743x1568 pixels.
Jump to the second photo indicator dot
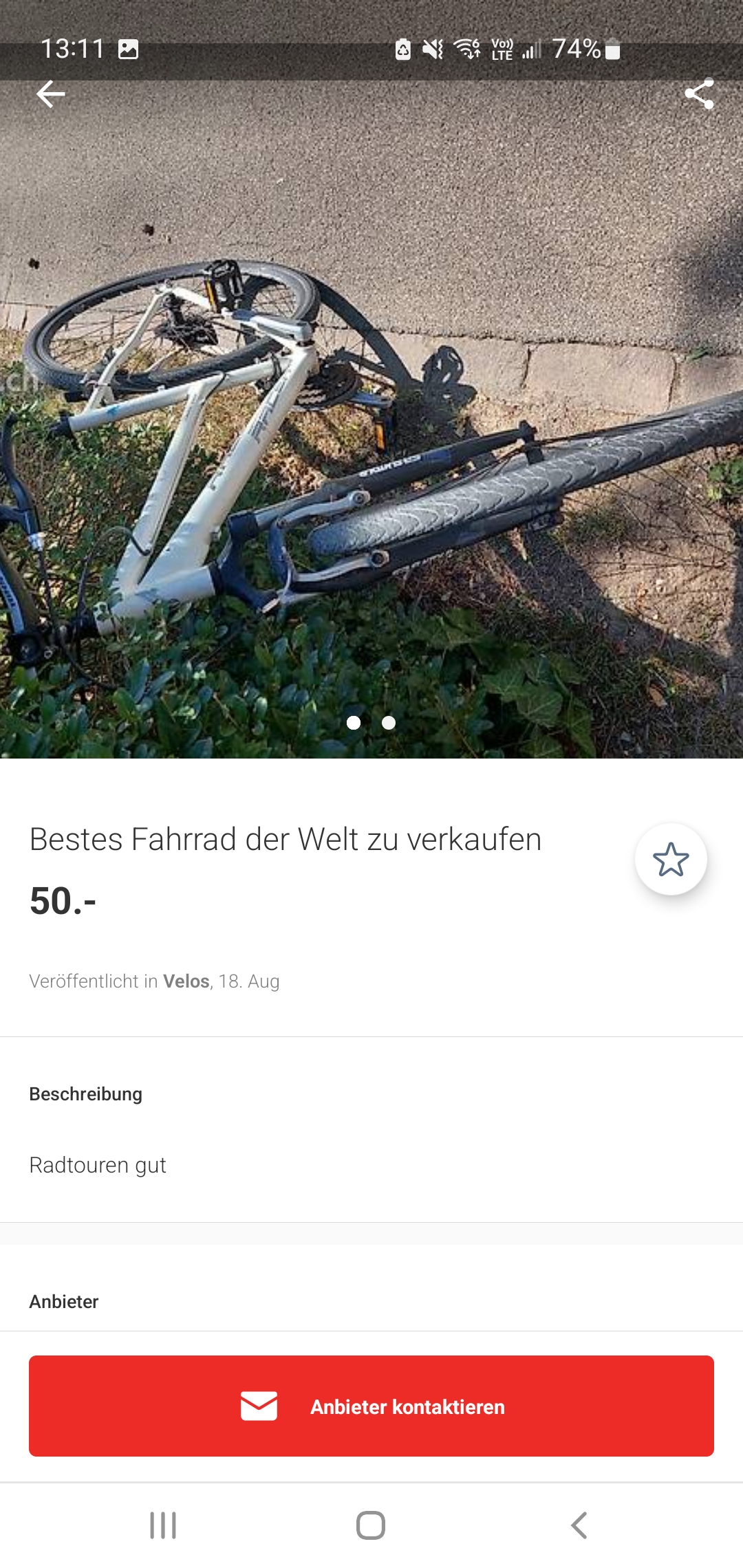click(389, 723)
